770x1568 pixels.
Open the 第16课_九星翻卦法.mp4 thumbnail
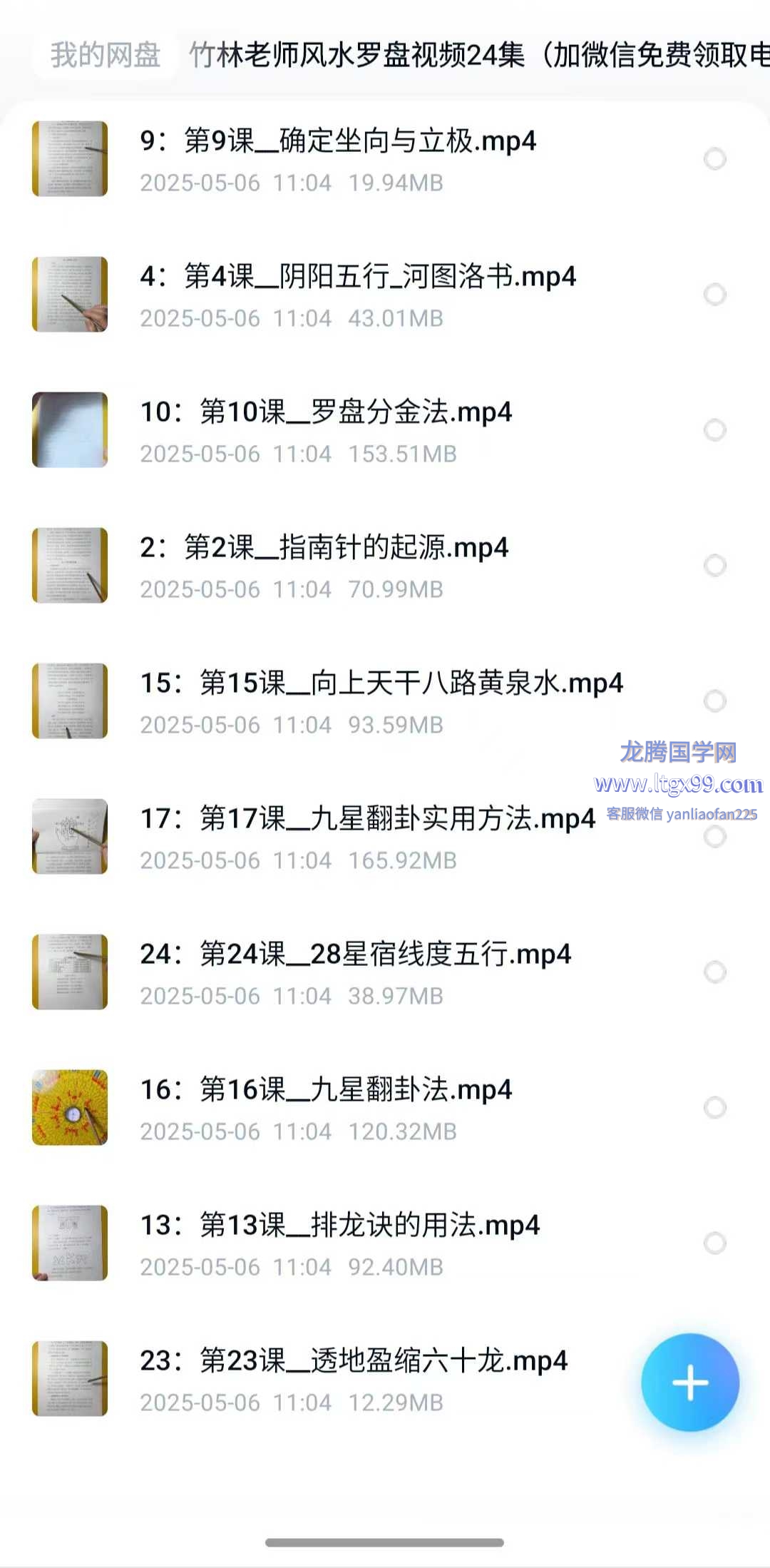70,1107
